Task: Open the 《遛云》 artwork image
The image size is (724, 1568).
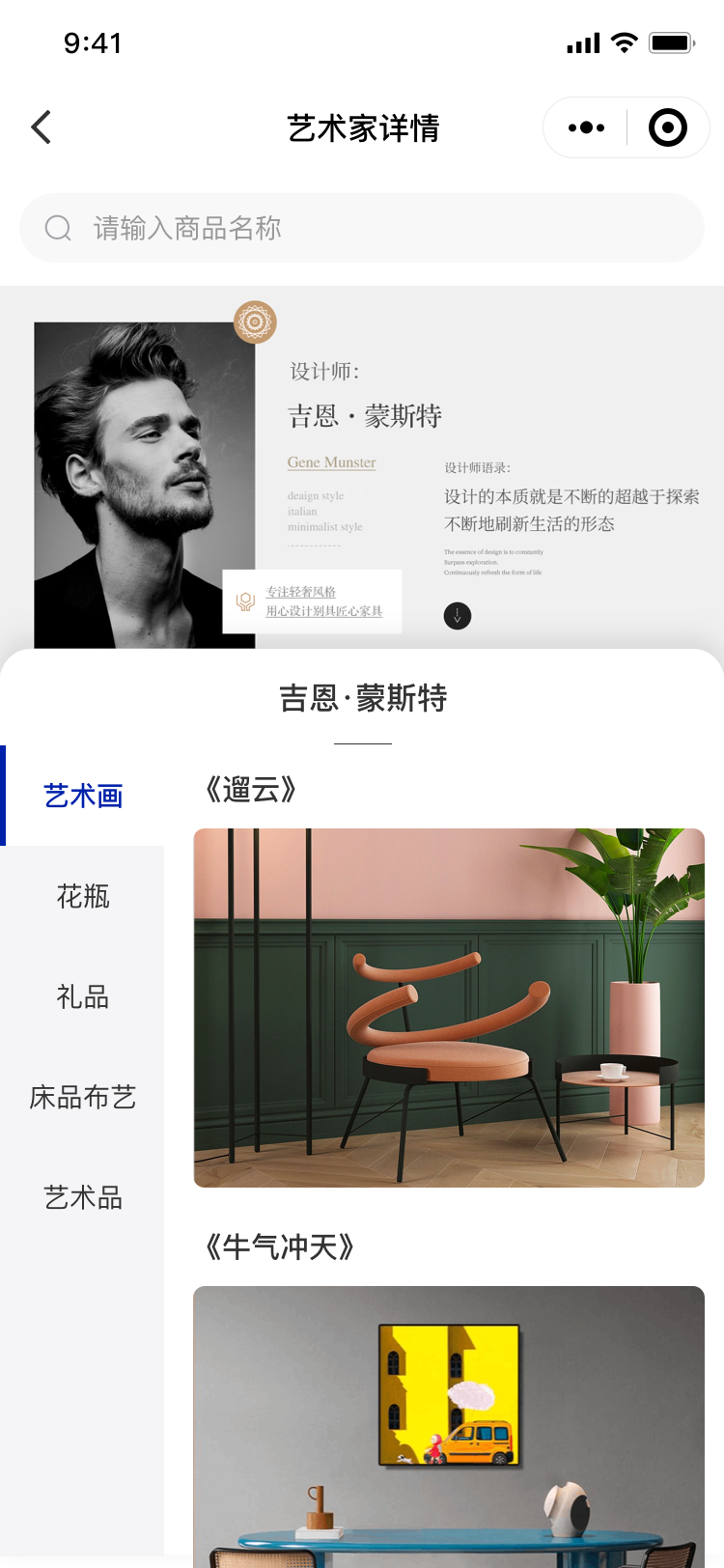Action: click(449, 1007)
